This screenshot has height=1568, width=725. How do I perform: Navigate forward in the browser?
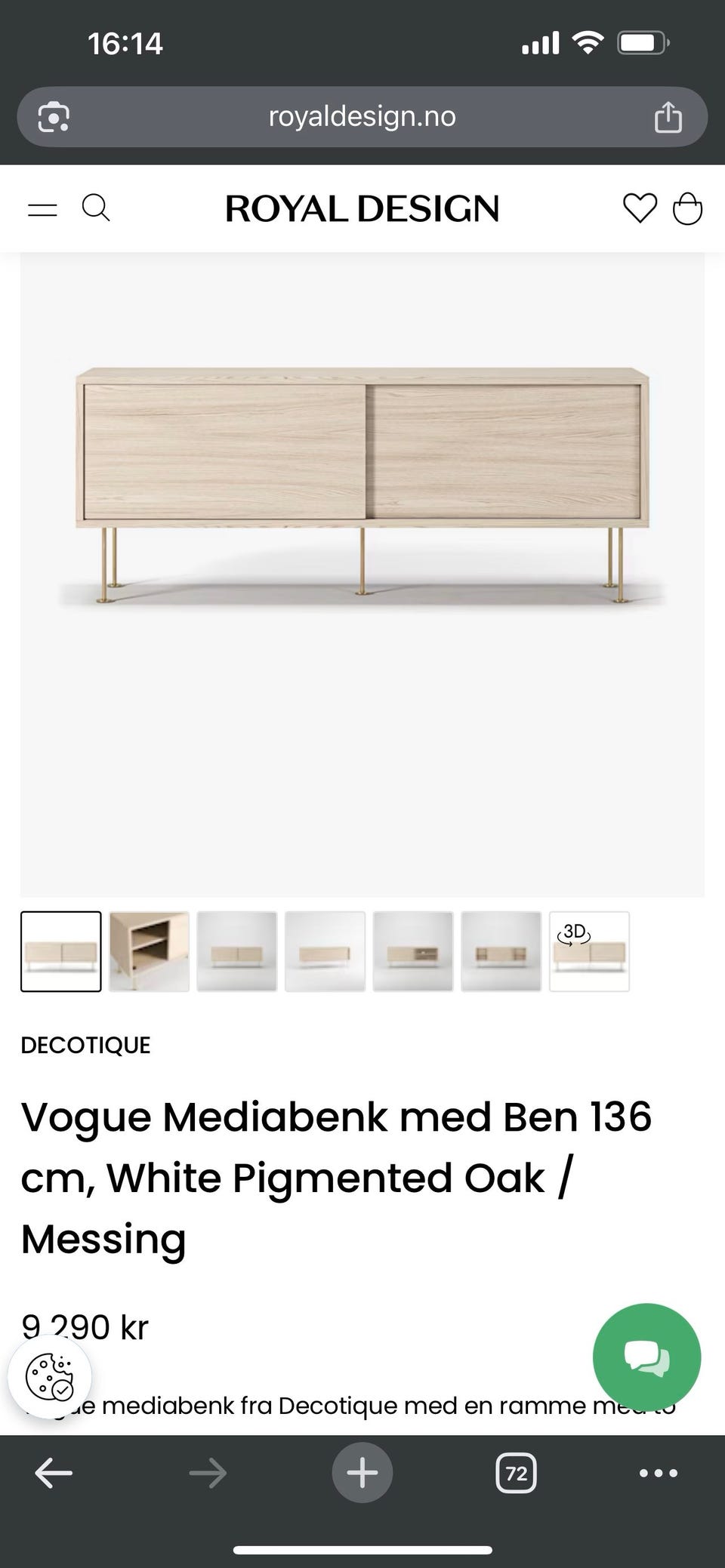click(x=206, y=1472)
